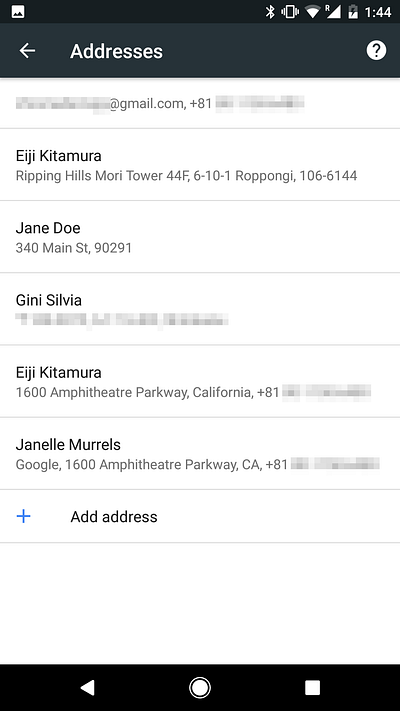Open Gini Silvia's address entry

[x=200, y=309]
